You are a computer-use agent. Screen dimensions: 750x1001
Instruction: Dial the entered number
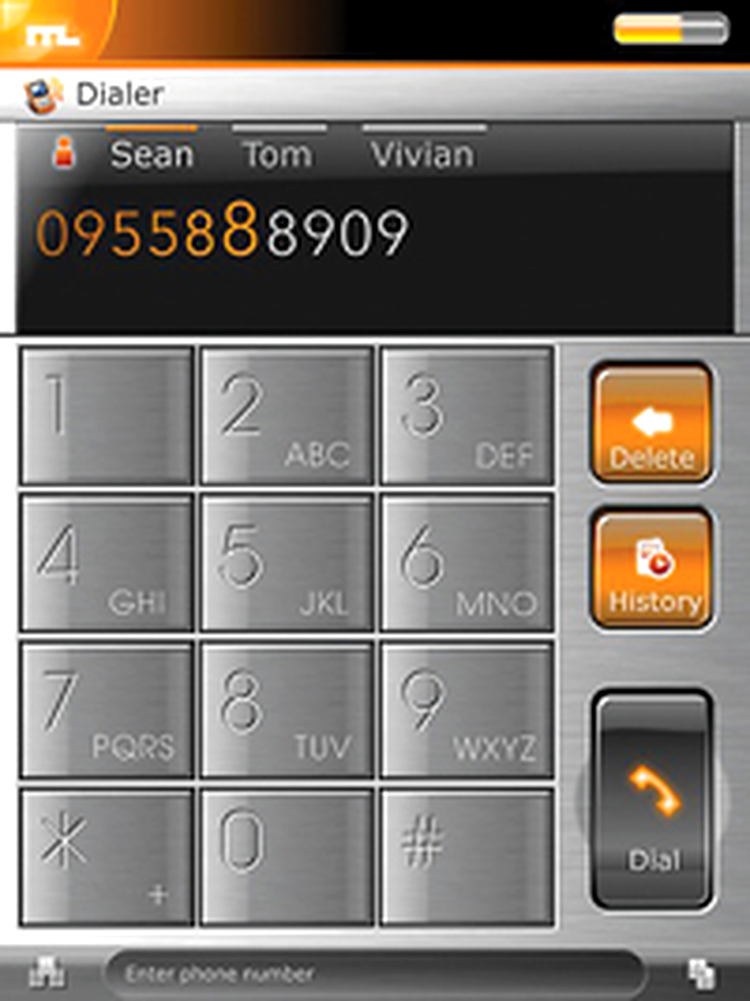653,800
